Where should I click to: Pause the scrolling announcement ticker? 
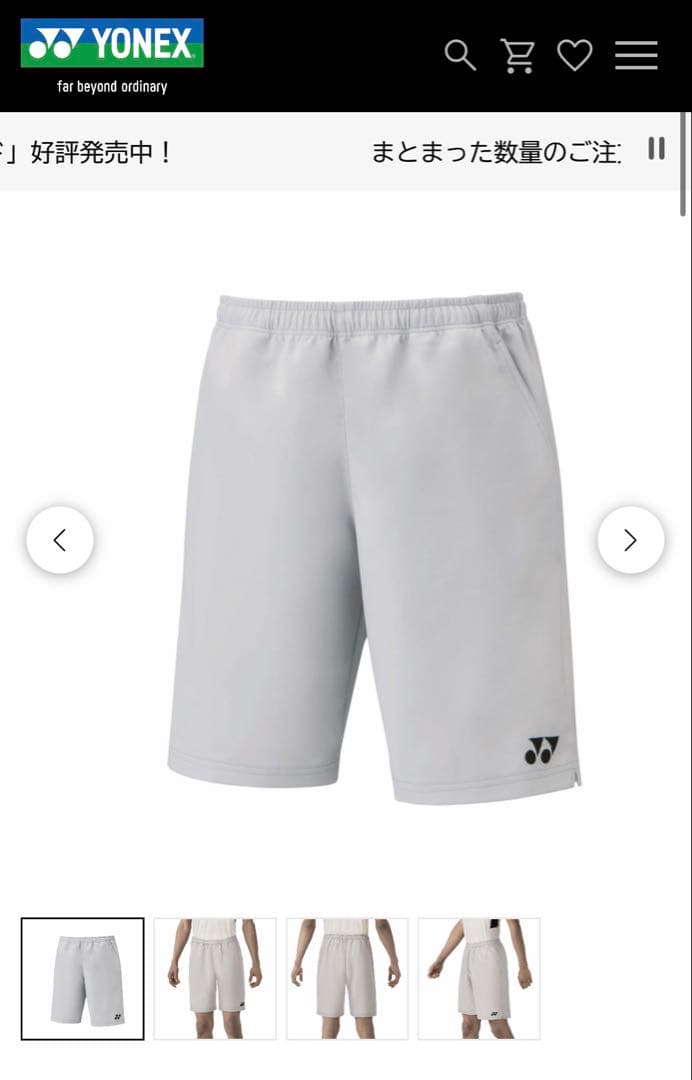(656, 149)
